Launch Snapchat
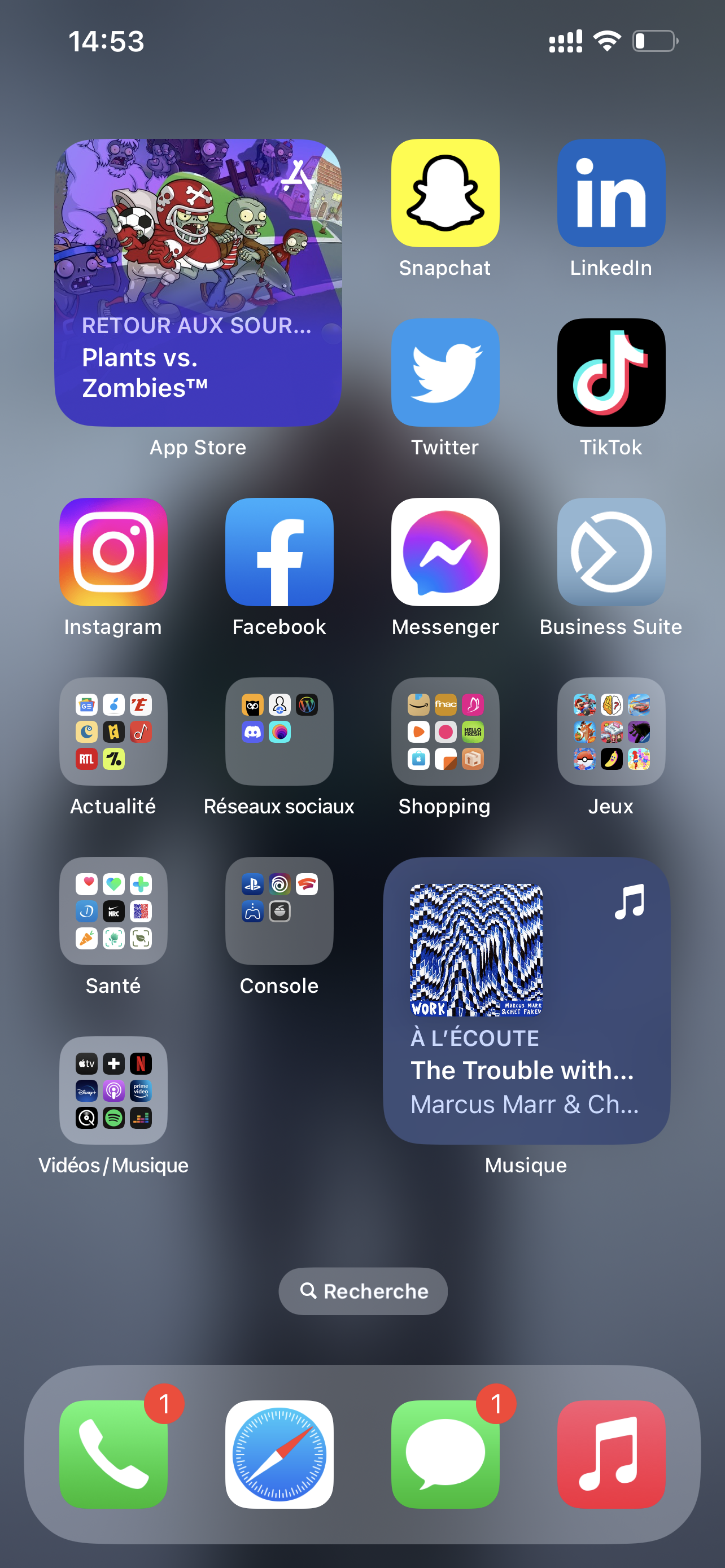Image resolution: width=725 pixels, height=1568 pixels. coord(445,193)
